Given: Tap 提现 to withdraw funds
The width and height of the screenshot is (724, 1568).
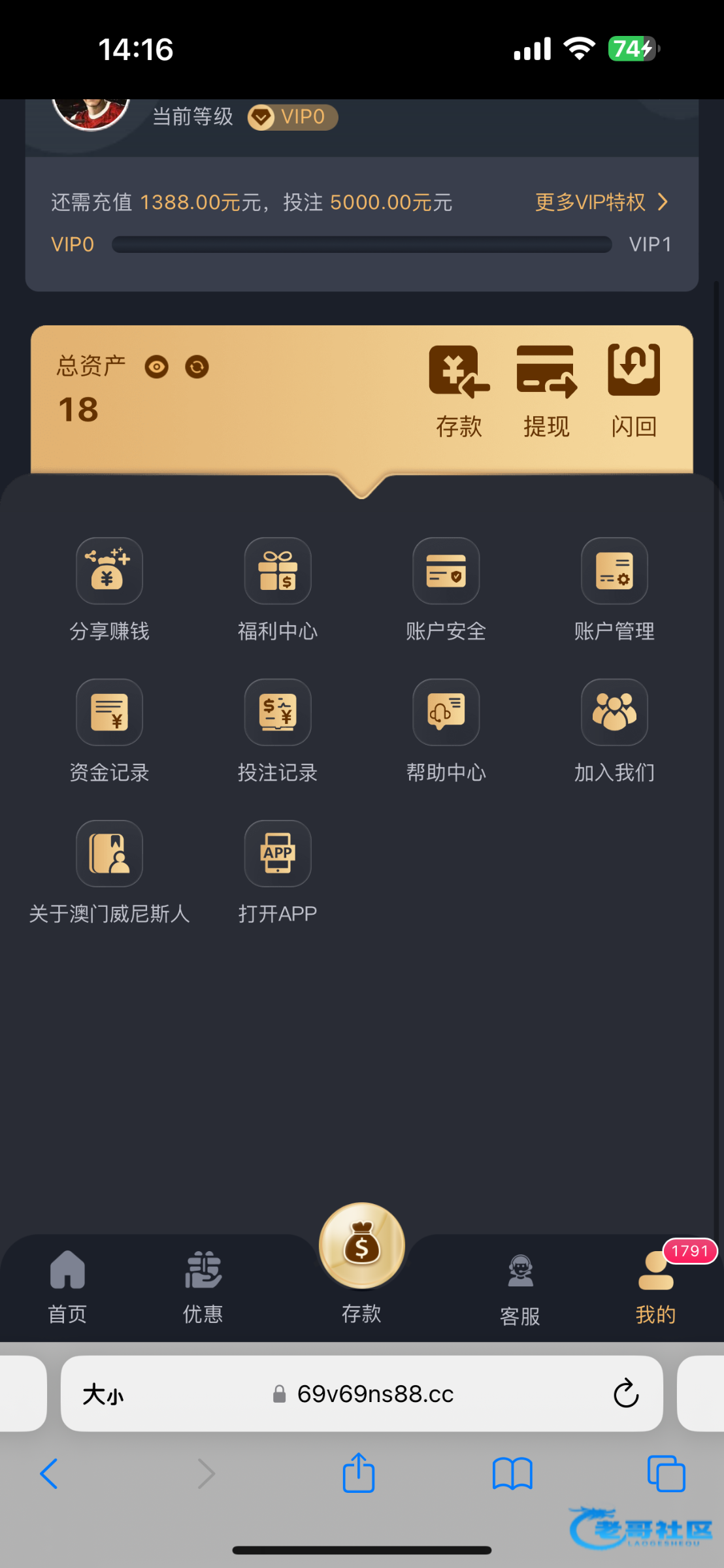Looking at the screenshot, I should coord(546,390).
